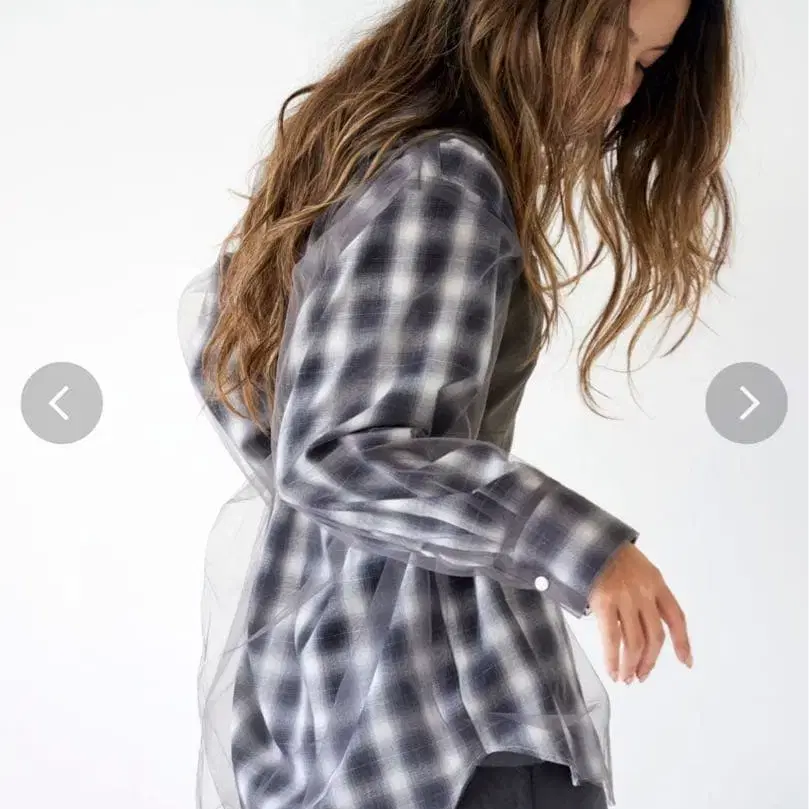The image size is (809, 809).
Task: Go to the previous product photo
Action: point(61,403)
